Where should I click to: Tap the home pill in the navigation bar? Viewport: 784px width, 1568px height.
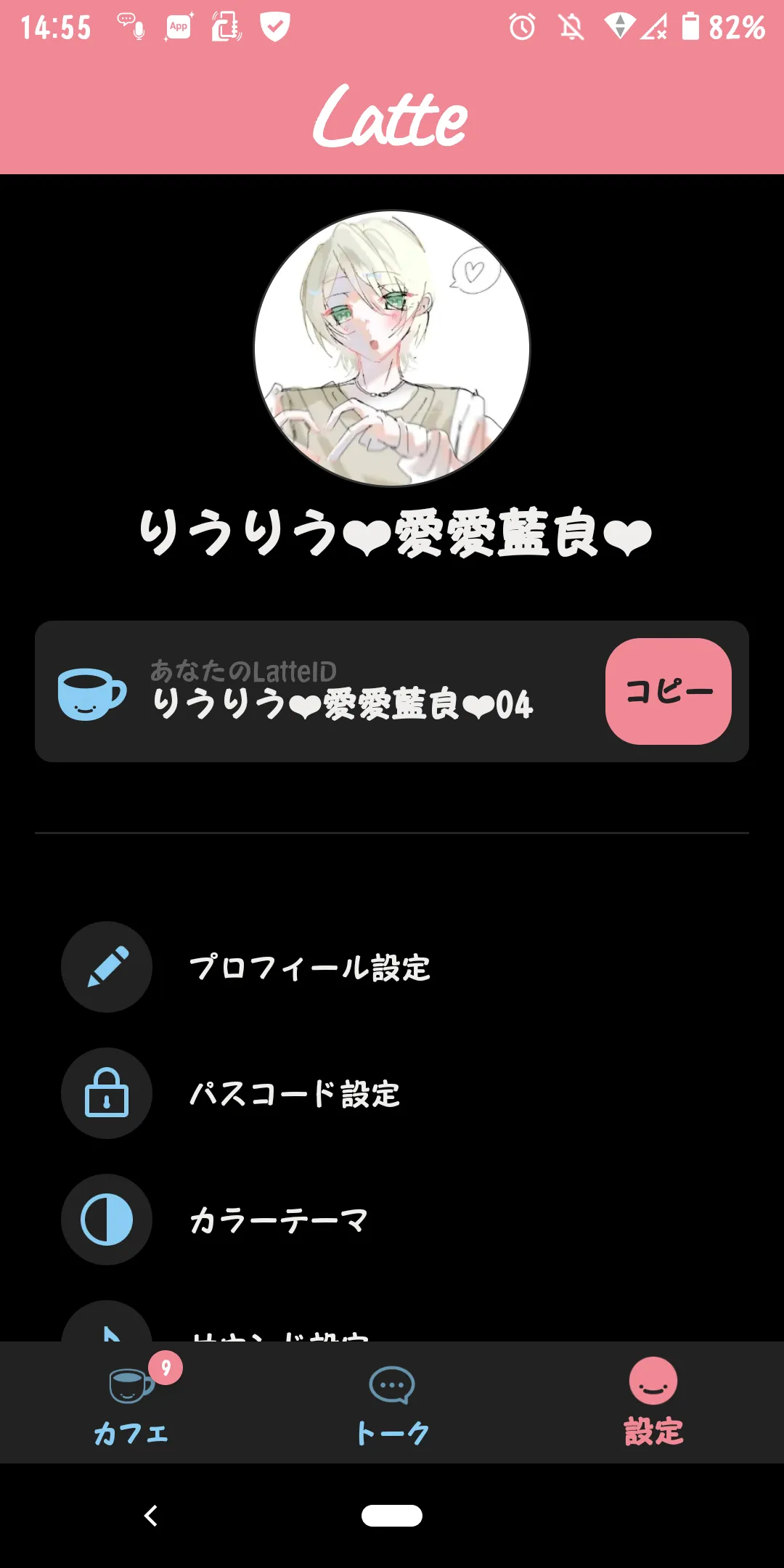point(392,1516)
